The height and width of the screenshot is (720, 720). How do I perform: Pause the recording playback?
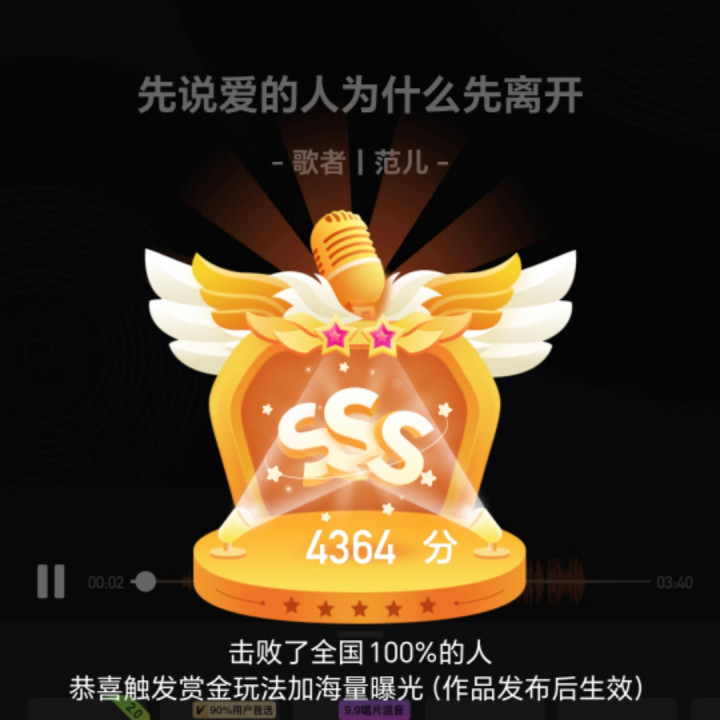click(x=50, y=581)
